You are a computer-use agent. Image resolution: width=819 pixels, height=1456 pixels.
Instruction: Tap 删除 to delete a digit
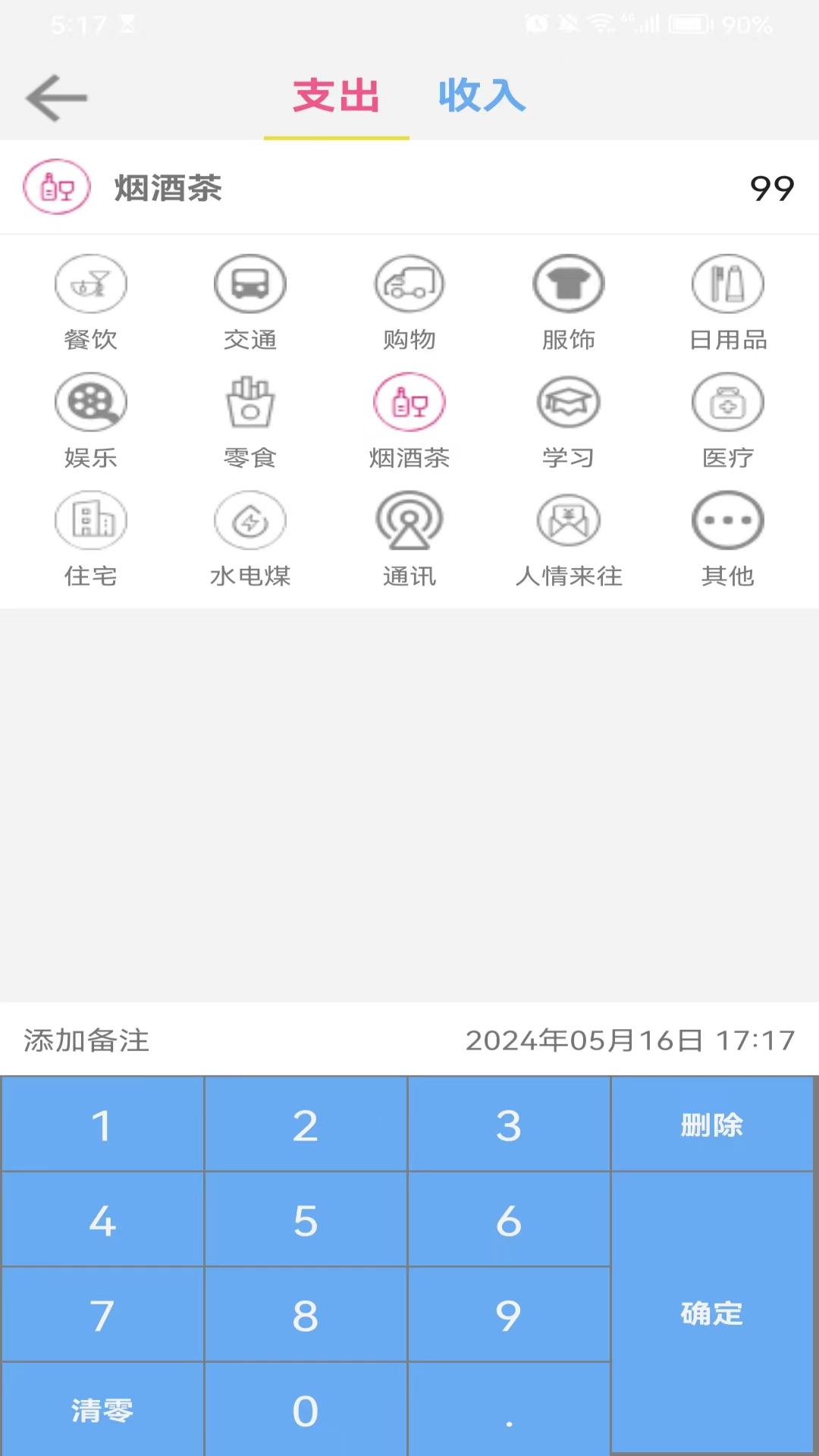click(711, 1125)
